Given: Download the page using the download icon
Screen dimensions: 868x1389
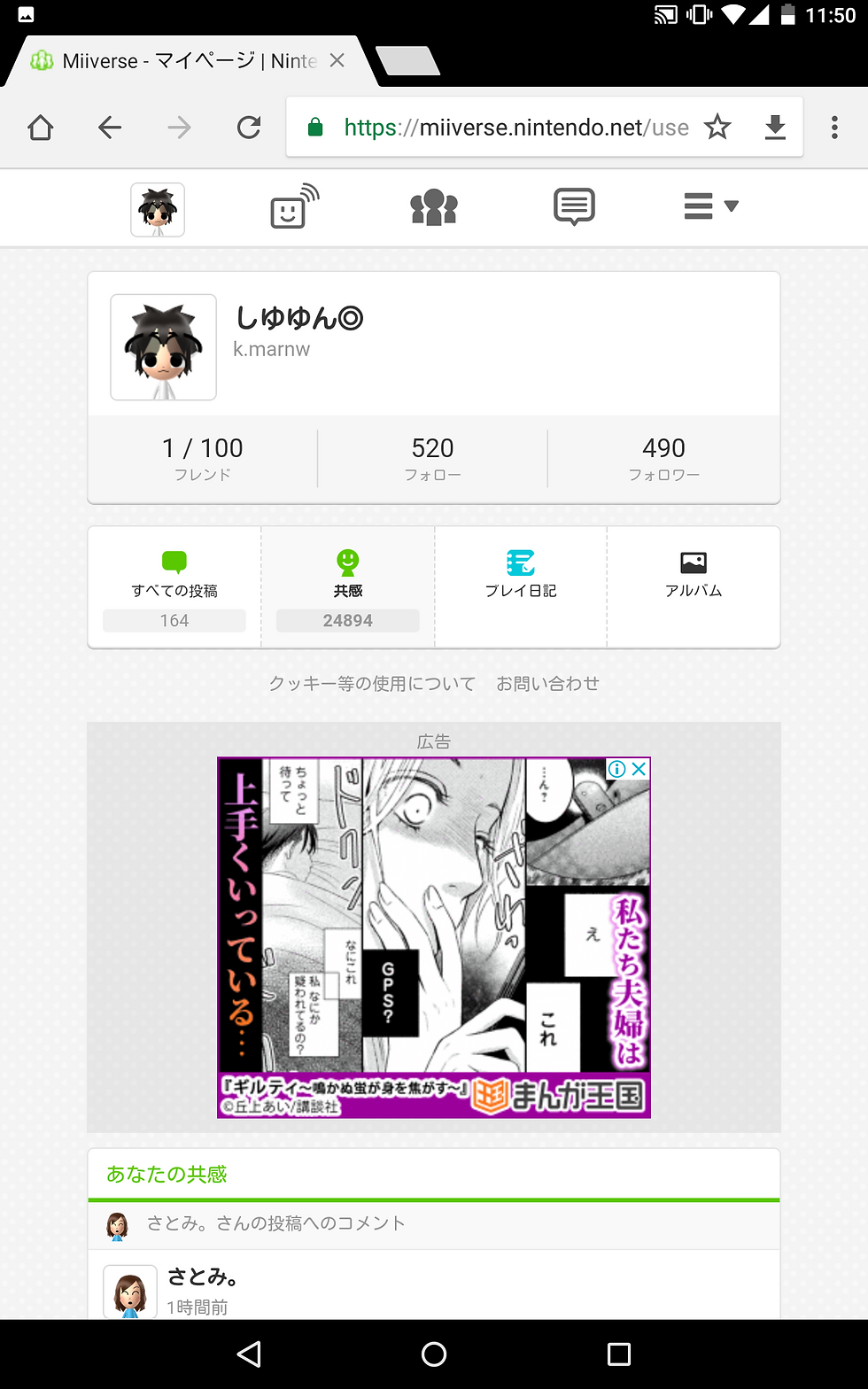Looking at the screenshot, I should click(x=775, y=128).
